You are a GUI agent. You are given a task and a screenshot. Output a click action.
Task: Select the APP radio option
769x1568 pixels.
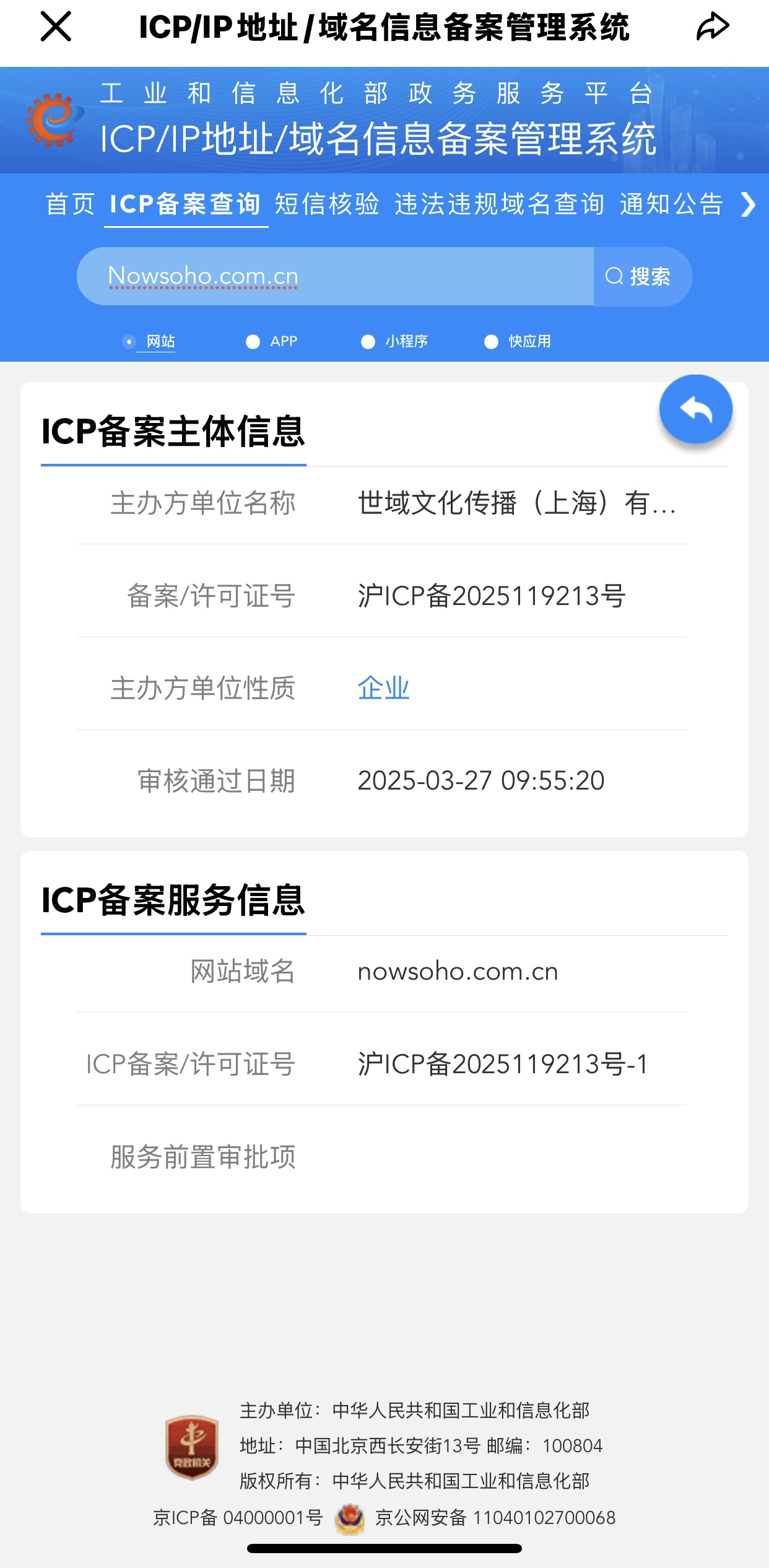tap(253, 342)
